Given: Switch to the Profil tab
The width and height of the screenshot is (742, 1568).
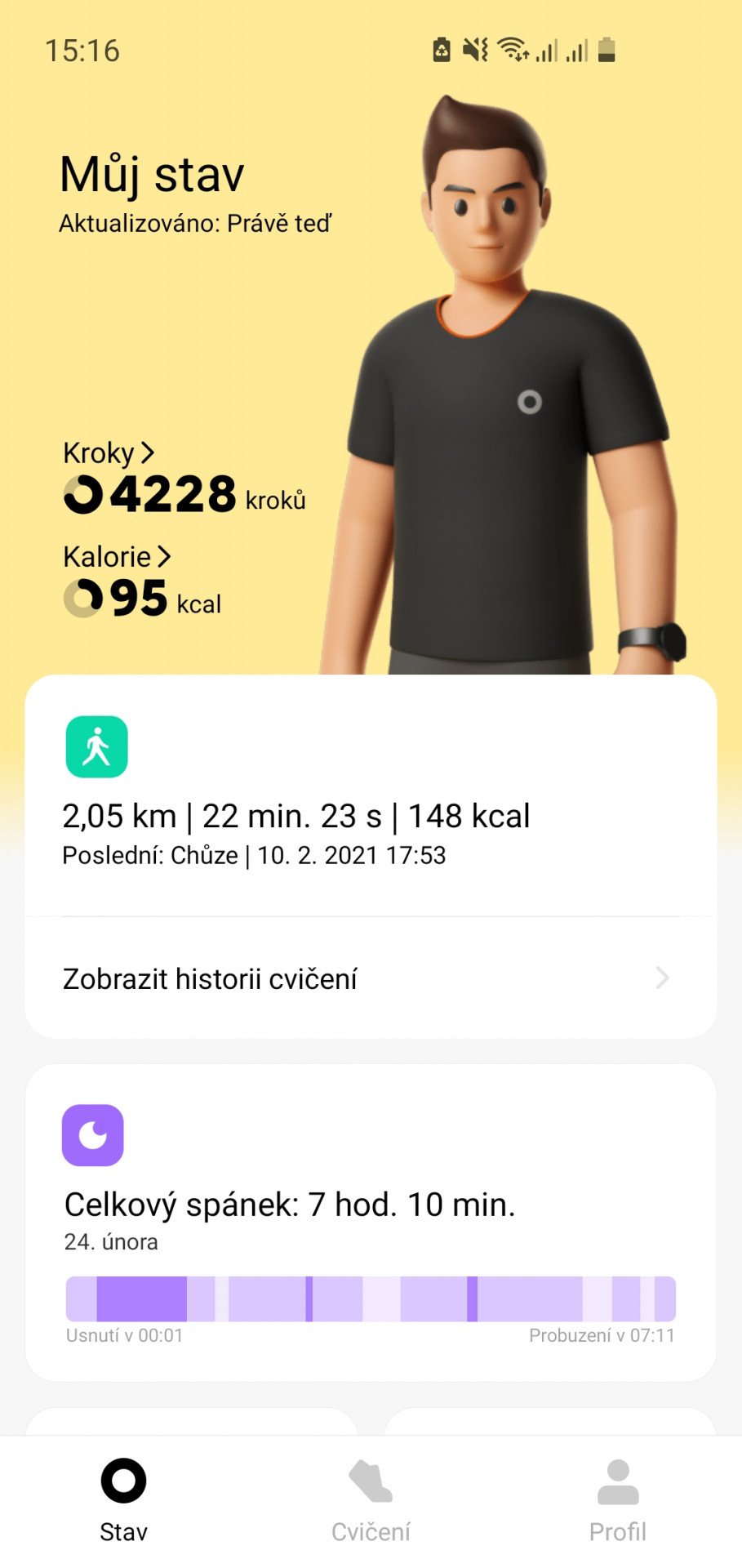Looking at the screenshot, I should pos(618,1502).
